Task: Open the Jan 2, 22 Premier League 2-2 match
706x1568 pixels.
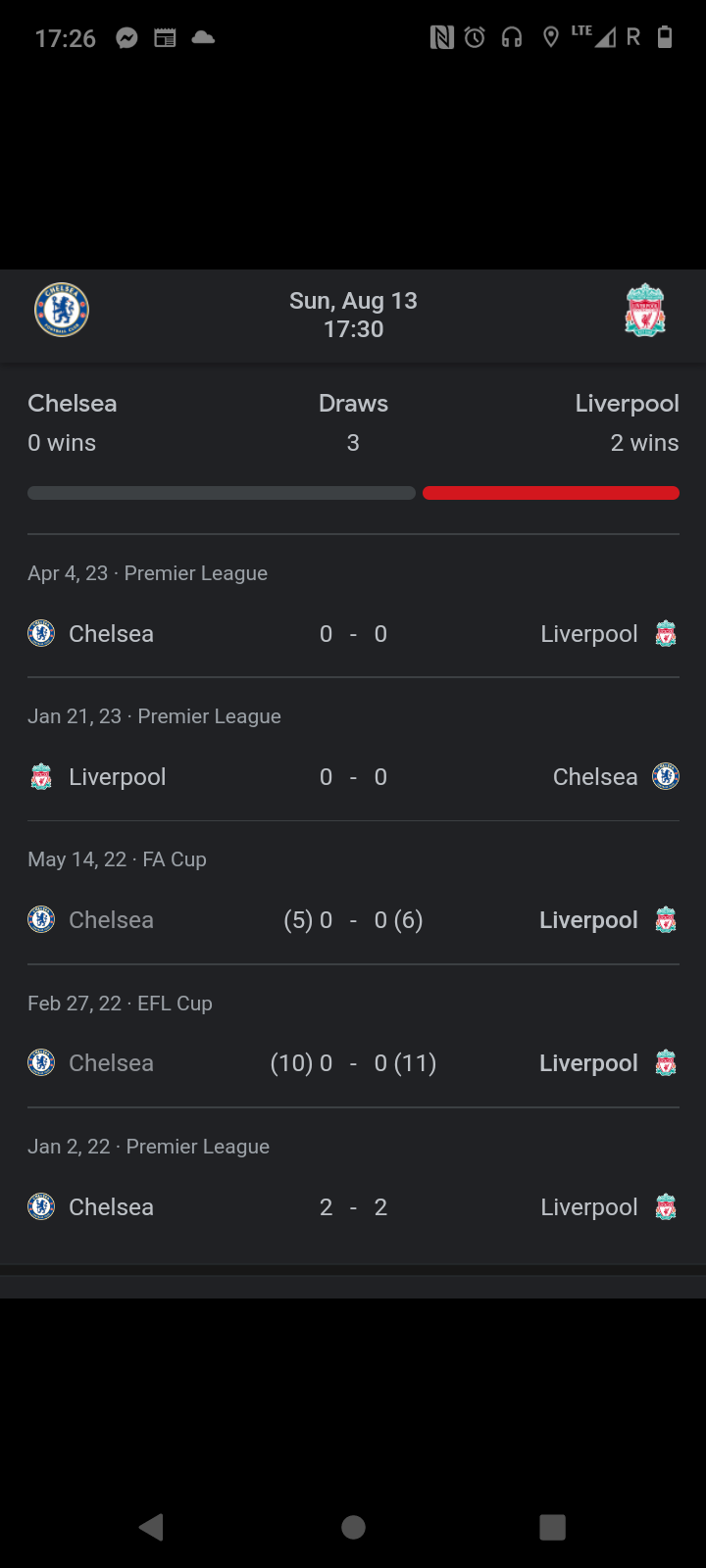Action: [353, 1180]
